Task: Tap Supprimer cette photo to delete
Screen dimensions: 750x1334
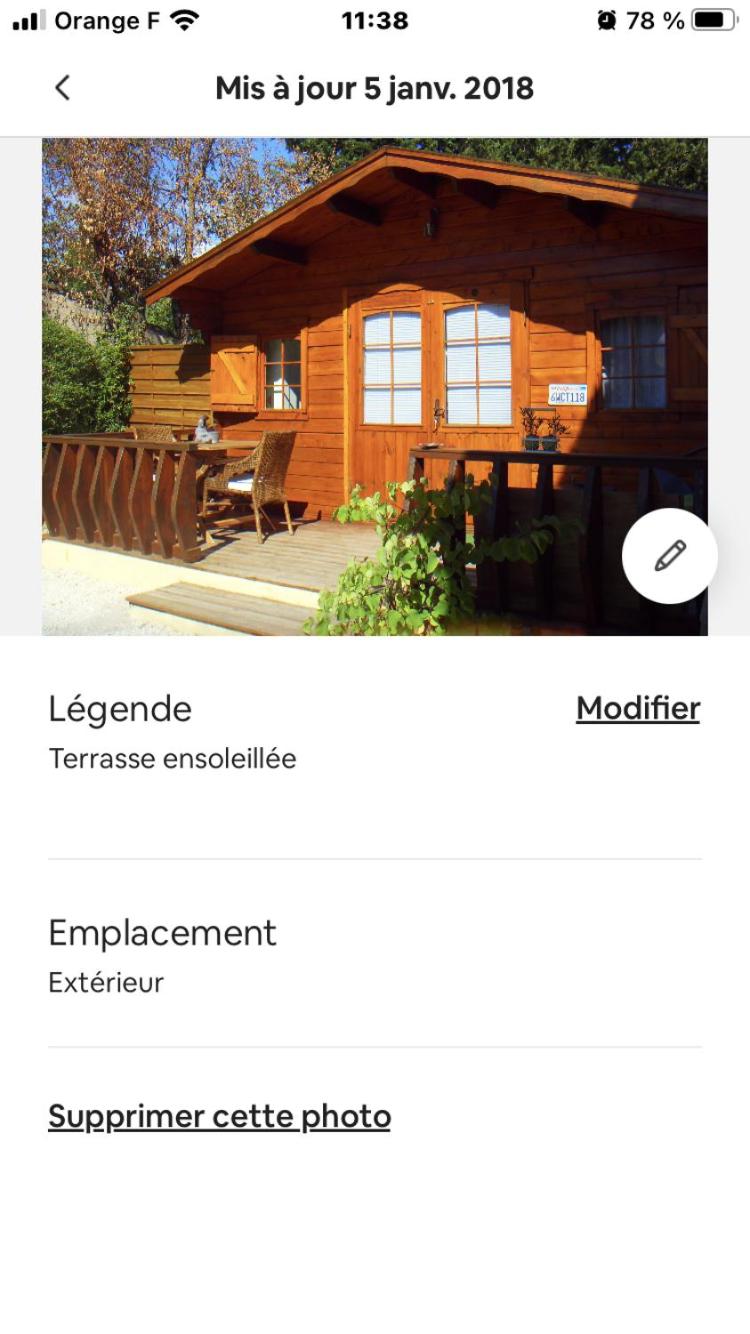Action: click(219, 1115)
